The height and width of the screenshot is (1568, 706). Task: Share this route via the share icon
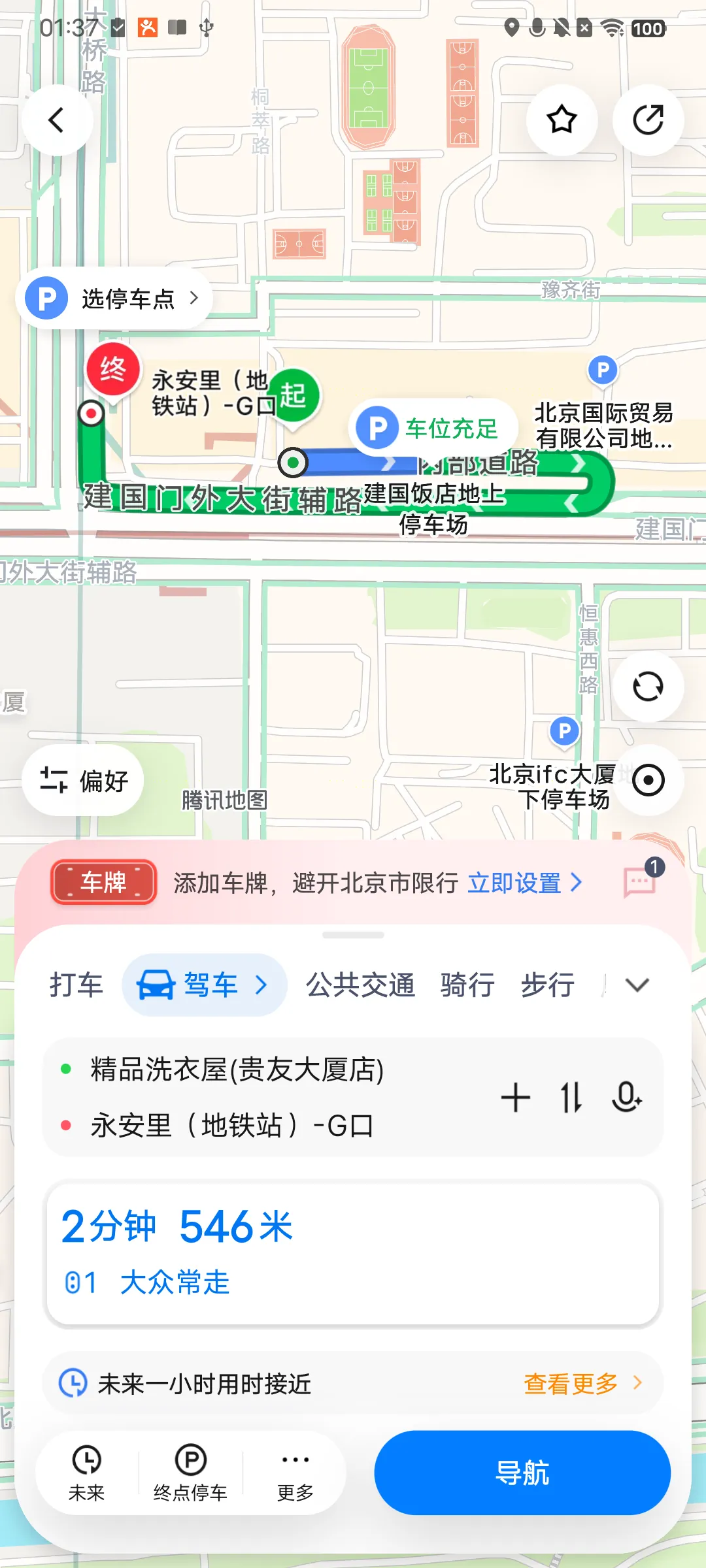[648, 120]
